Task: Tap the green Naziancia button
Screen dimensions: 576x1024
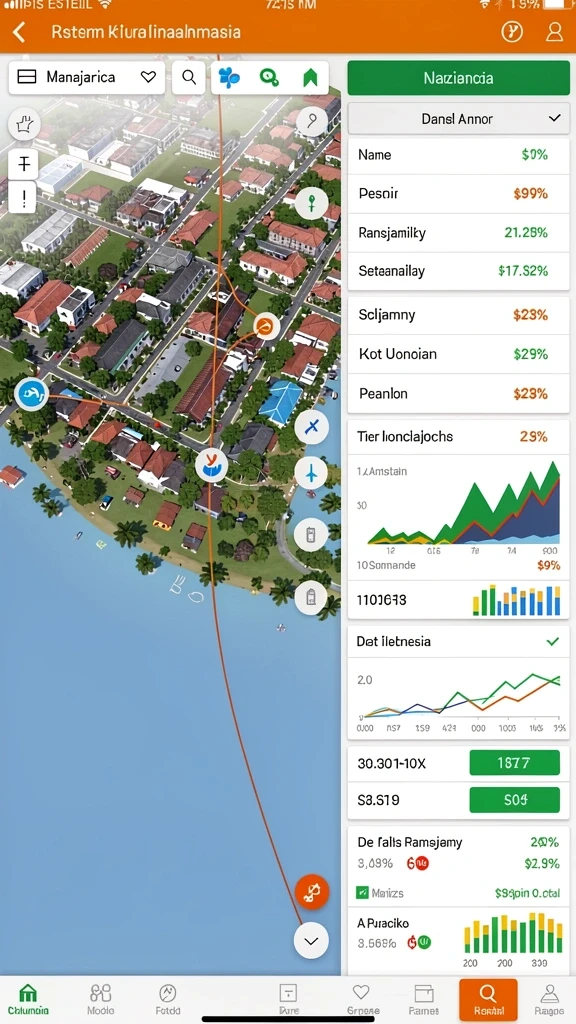Action: [x=458, y=78]
